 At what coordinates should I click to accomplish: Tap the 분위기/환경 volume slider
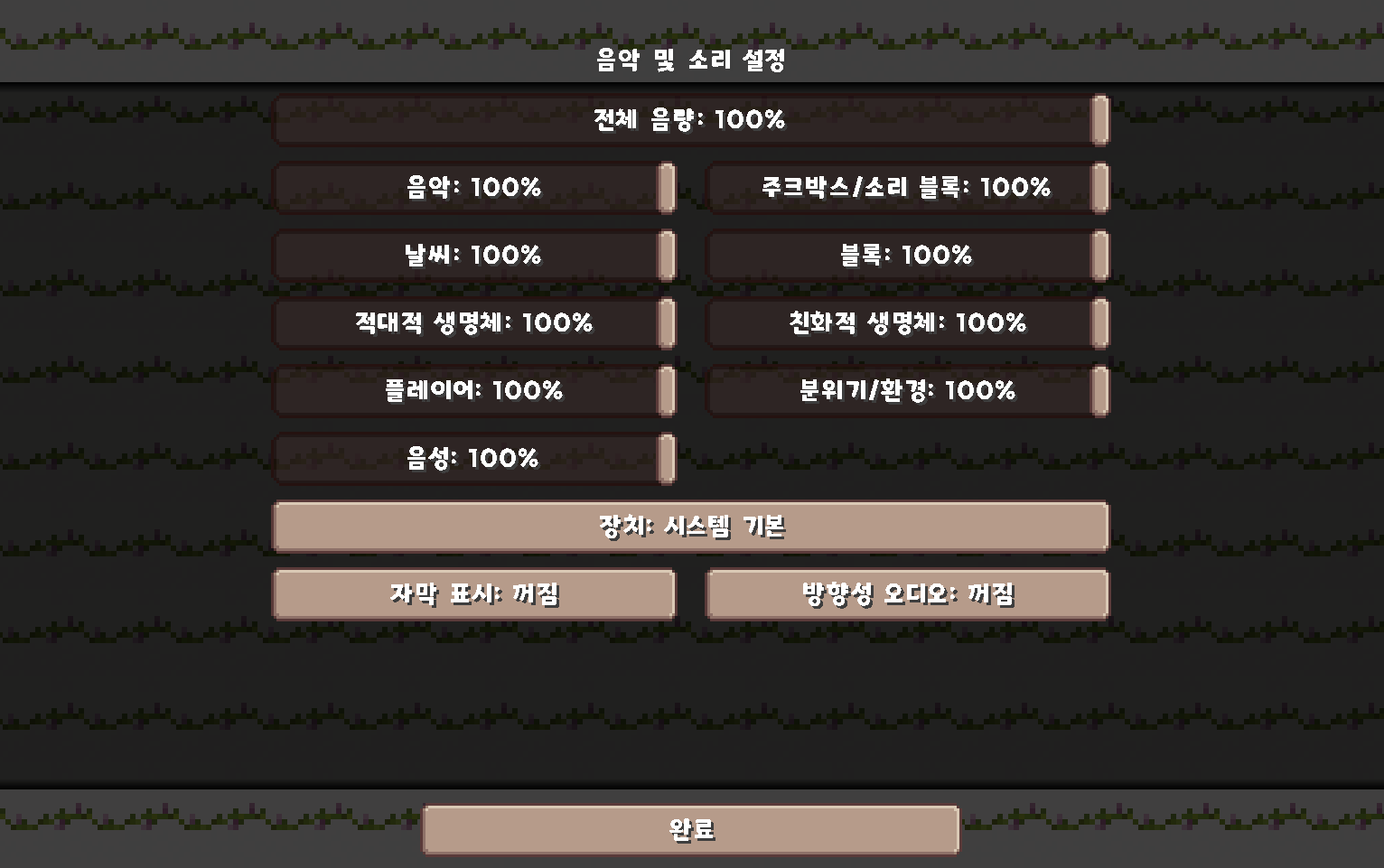(x=906, y=391)
